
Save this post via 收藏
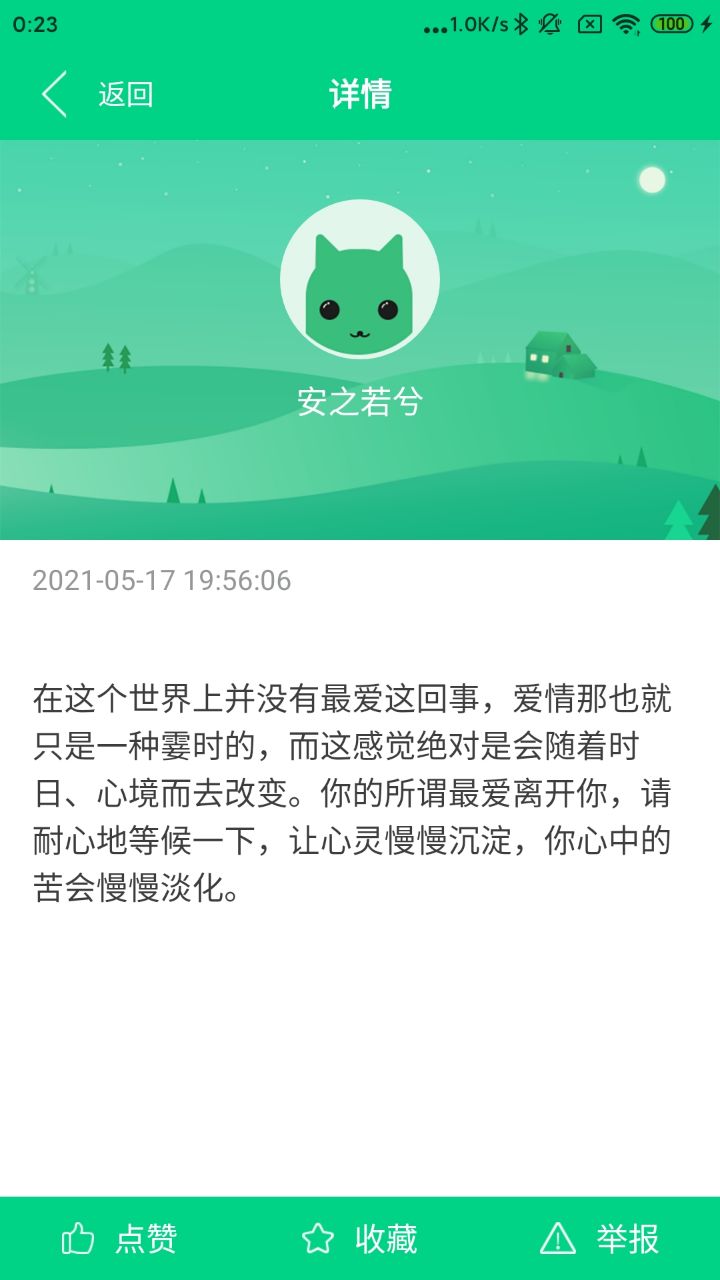[x=360, y=1239]
